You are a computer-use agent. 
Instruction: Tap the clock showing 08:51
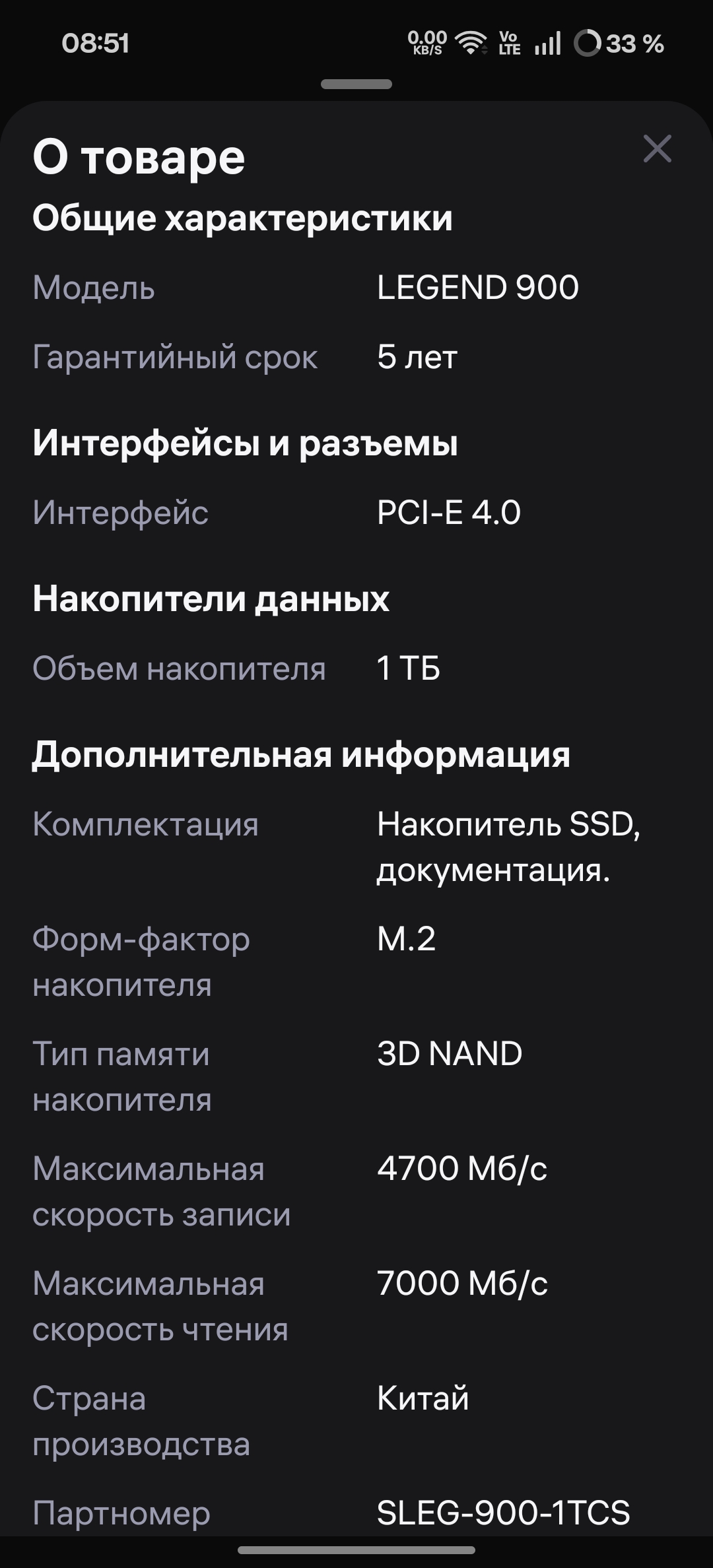coord(96,42)
